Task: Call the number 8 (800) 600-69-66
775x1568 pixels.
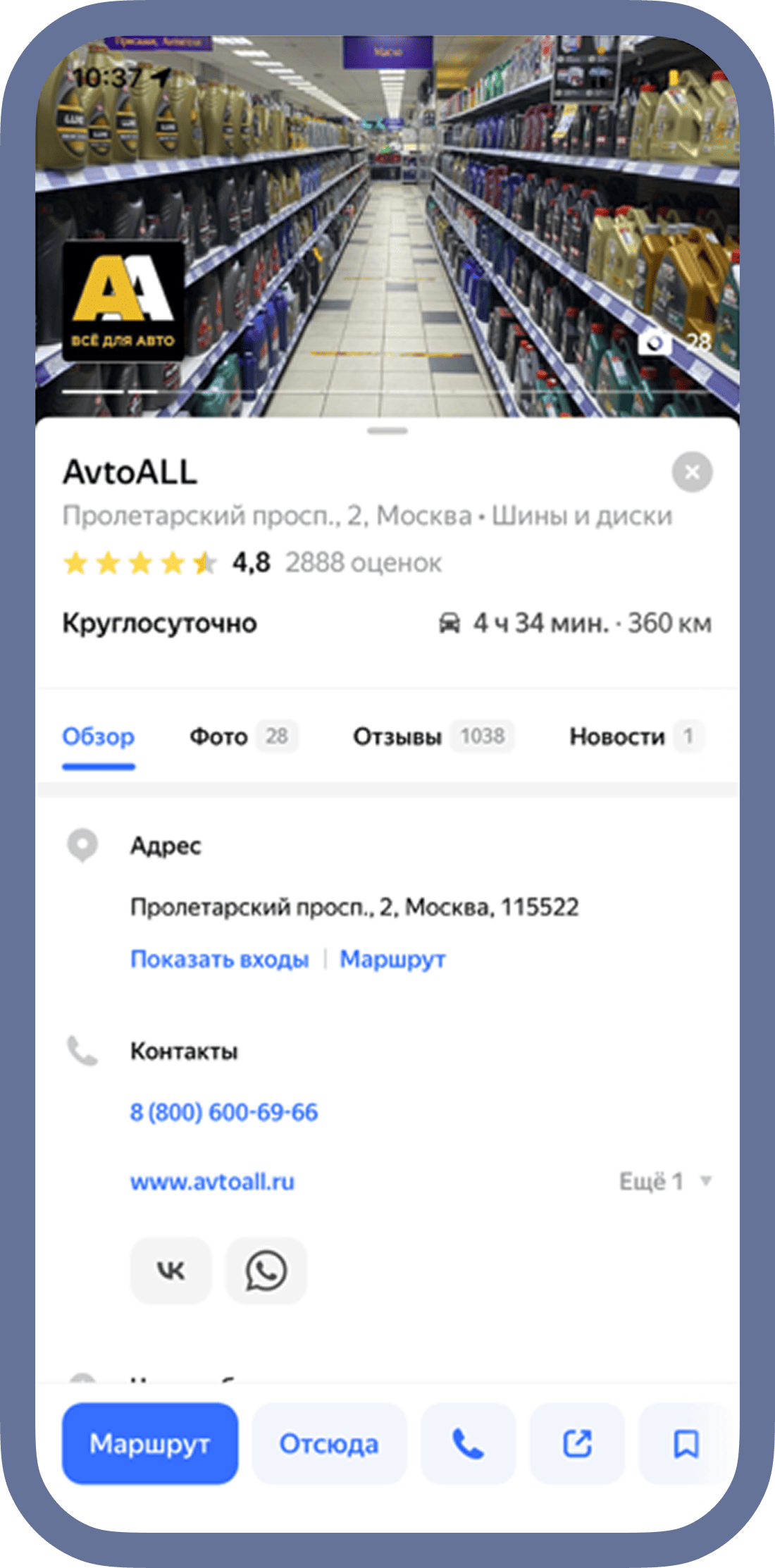Action: 224,1112
